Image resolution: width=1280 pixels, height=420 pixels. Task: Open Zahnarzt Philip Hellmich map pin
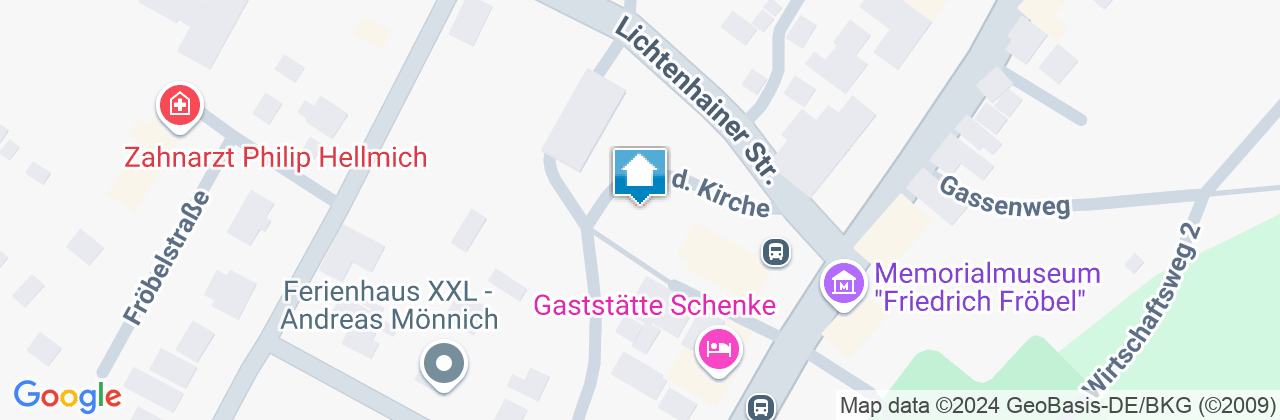pyautogui.click(x=180, y=105)
